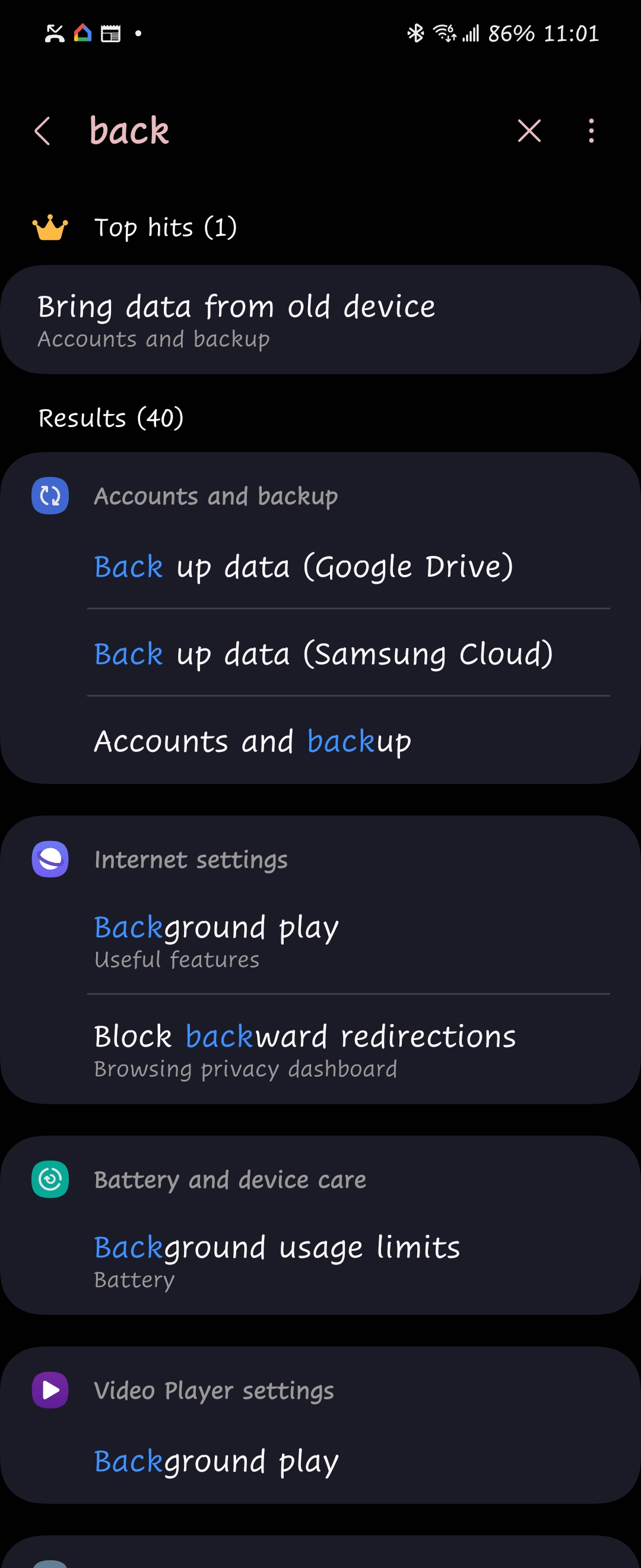Clear the search text 'back'
The height and width of the screenshot is (1568, 641).
click(528, 131)
